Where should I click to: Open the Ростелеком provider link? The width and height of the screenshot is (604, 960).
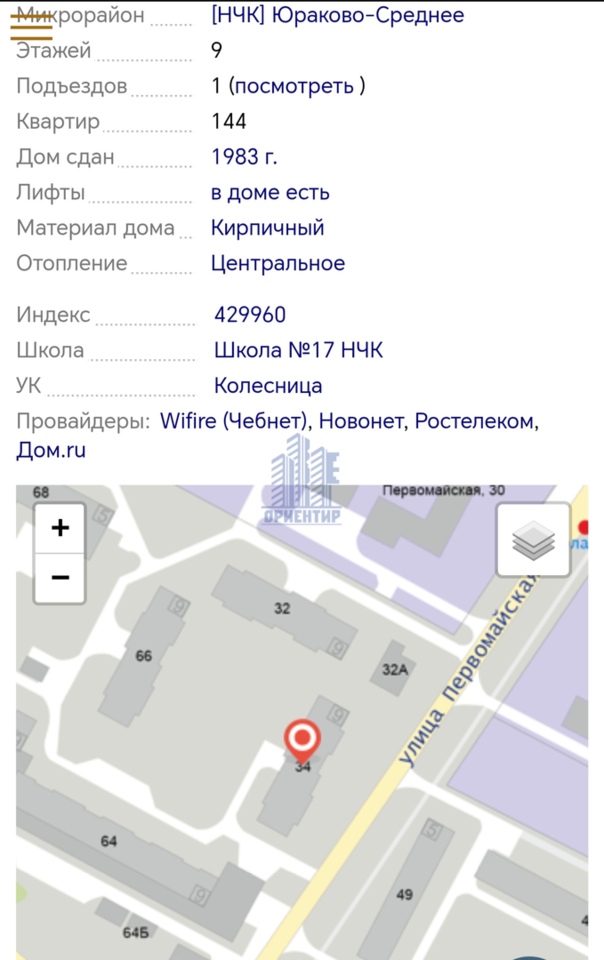[474, 421]
